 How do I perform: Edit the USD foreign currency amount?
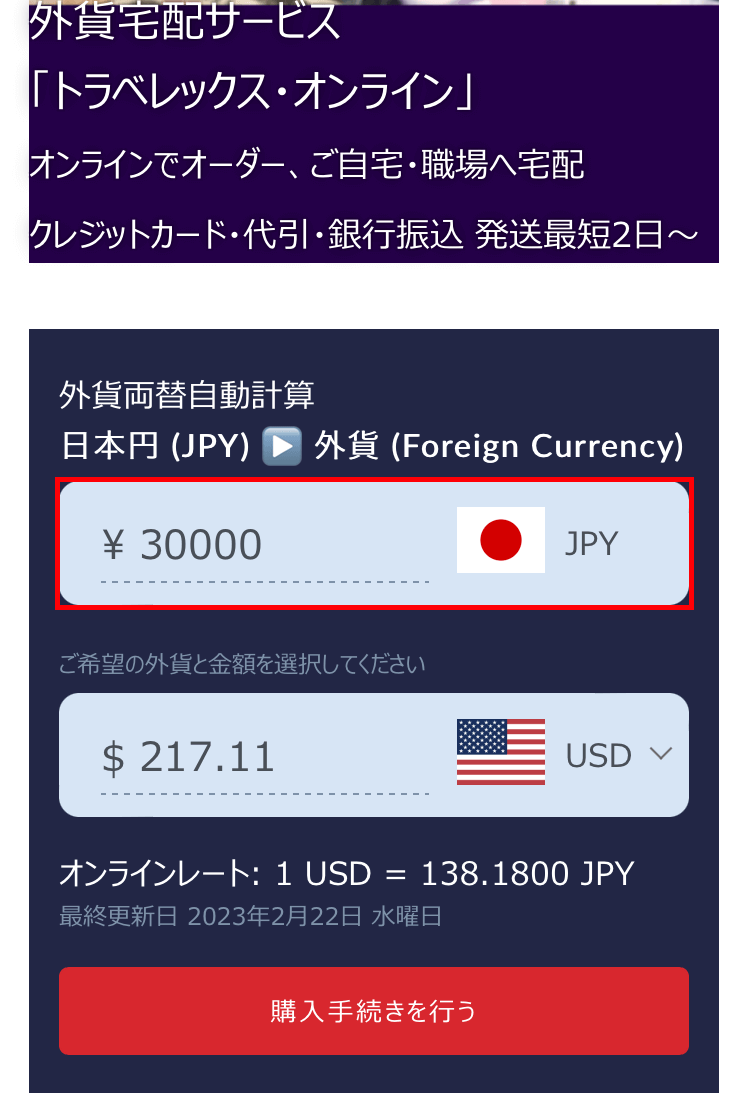point(264,757)
